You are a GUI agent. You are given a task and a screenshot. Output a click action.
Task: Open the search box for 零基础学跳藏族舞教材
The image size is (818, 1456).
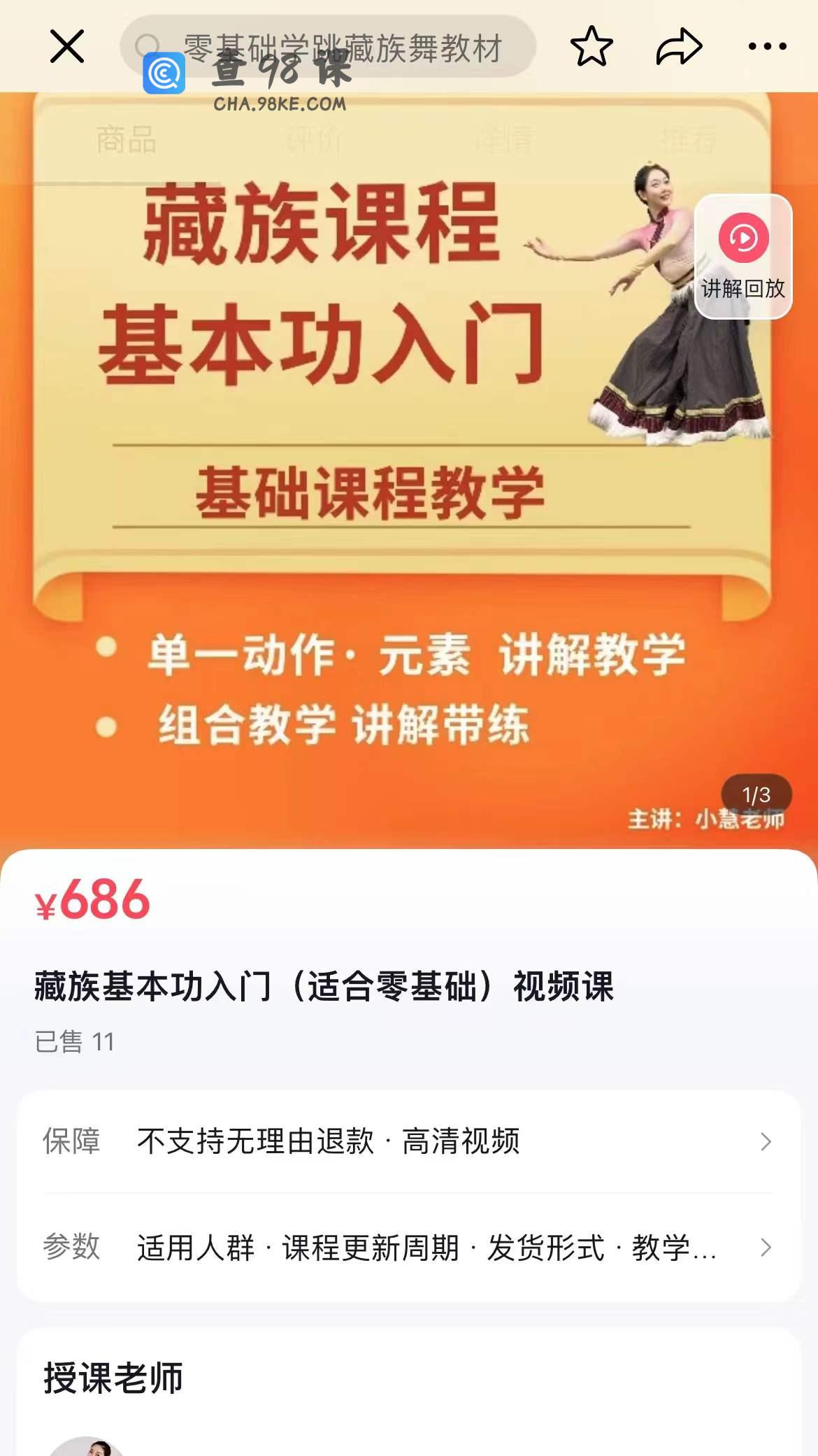[329, 46]
